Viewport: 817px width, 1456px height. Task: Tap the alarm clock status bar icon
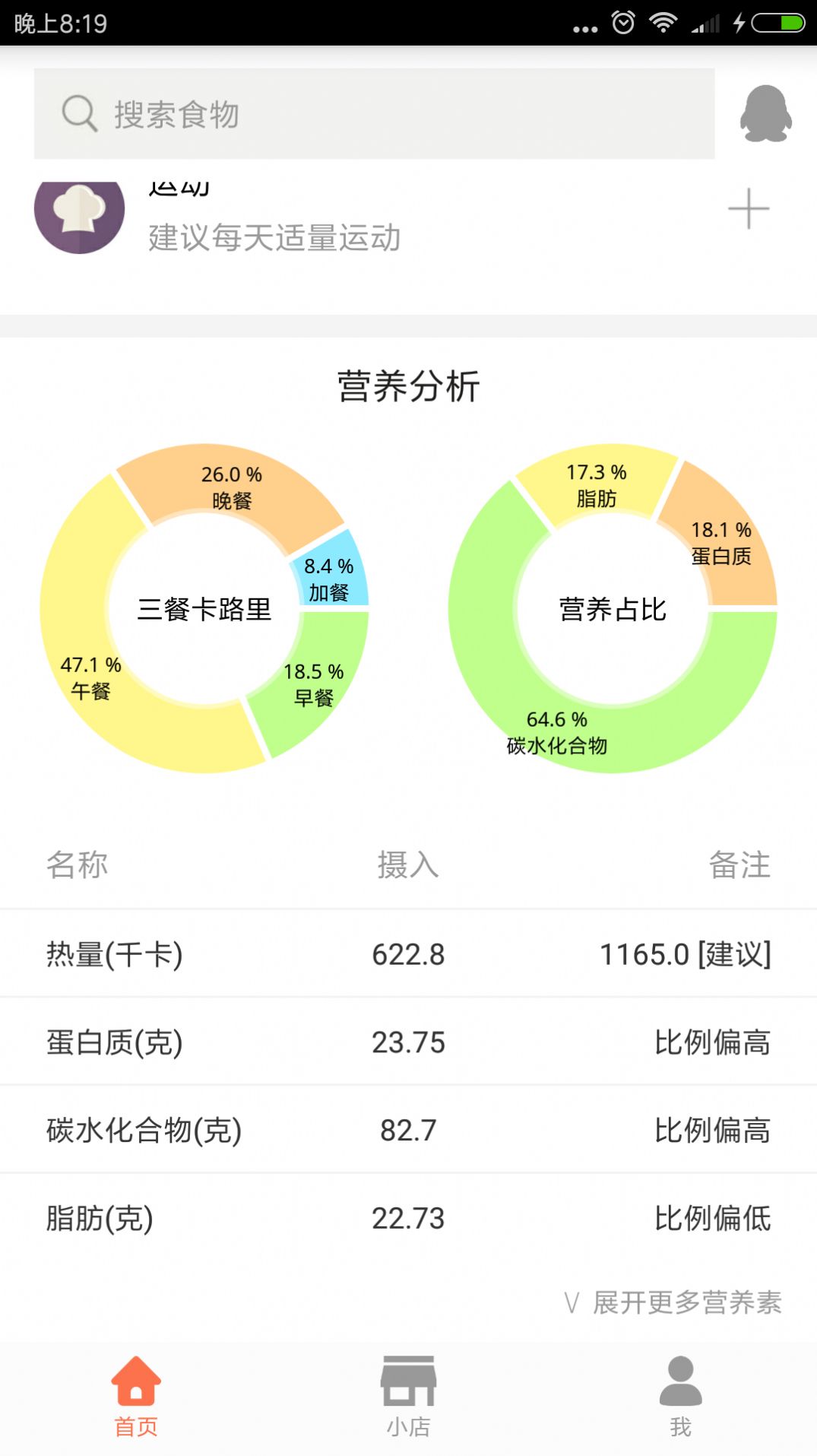[623, 23]
